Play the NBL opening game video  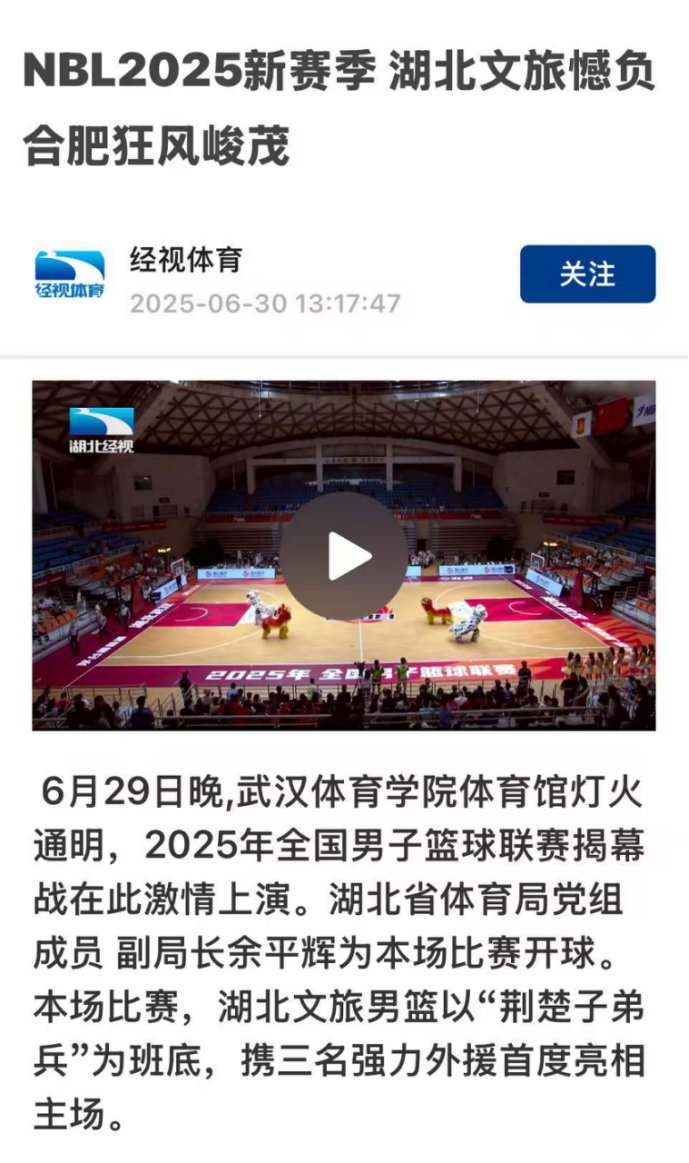tap(343, 556)
